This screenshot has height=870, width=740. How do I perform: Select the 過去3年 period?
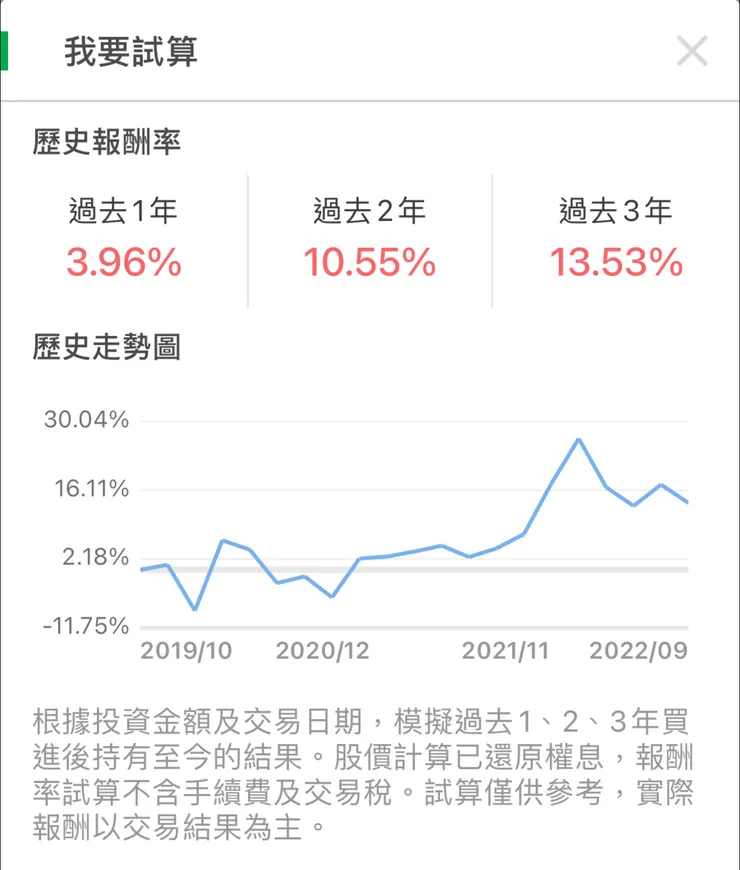click(616, 209)
